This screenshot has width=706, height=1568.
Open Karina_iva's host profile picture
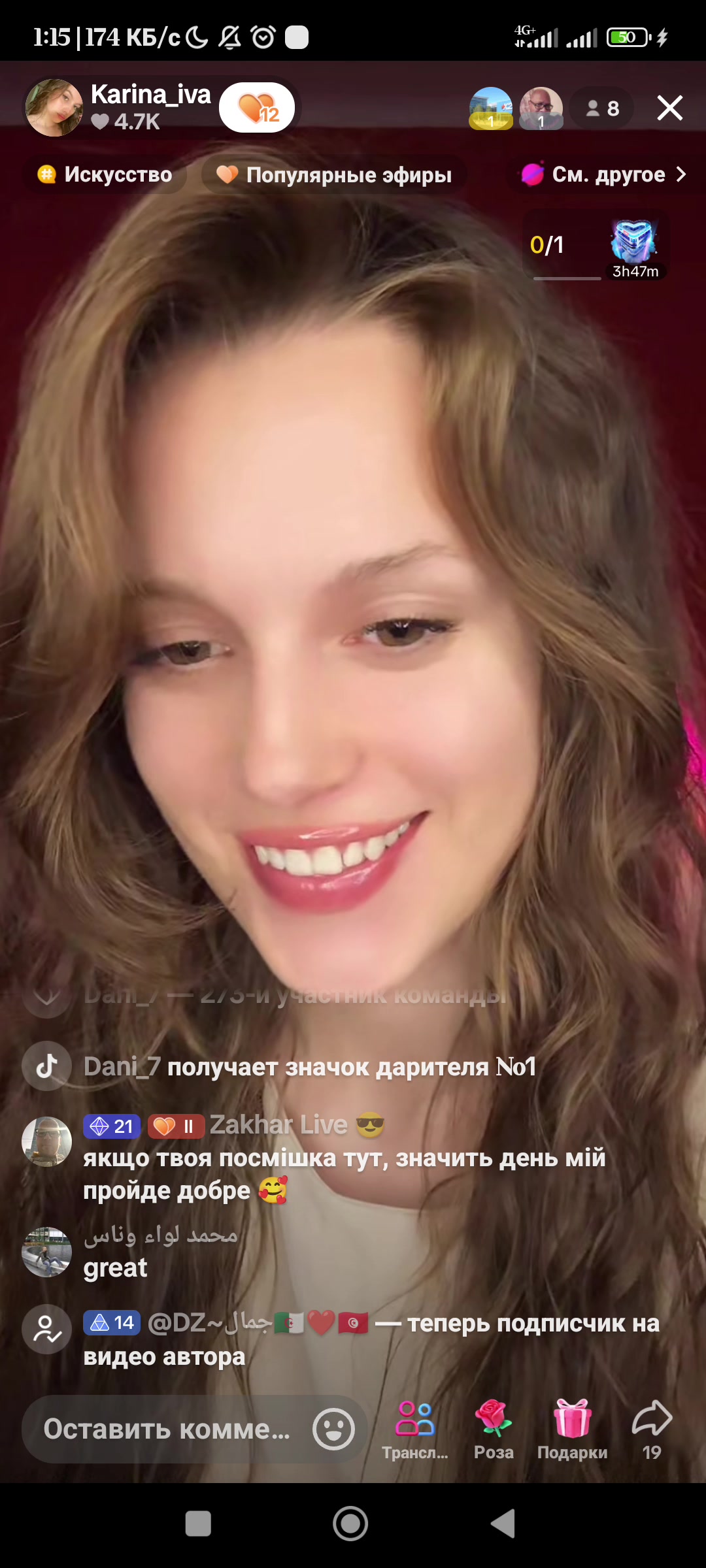(x=54, y=108)
